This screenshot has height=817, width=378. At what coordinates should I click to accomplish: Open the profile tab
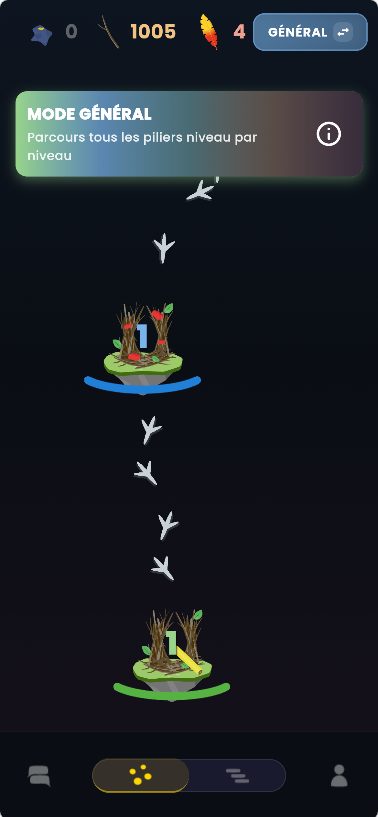click(339, 776)
